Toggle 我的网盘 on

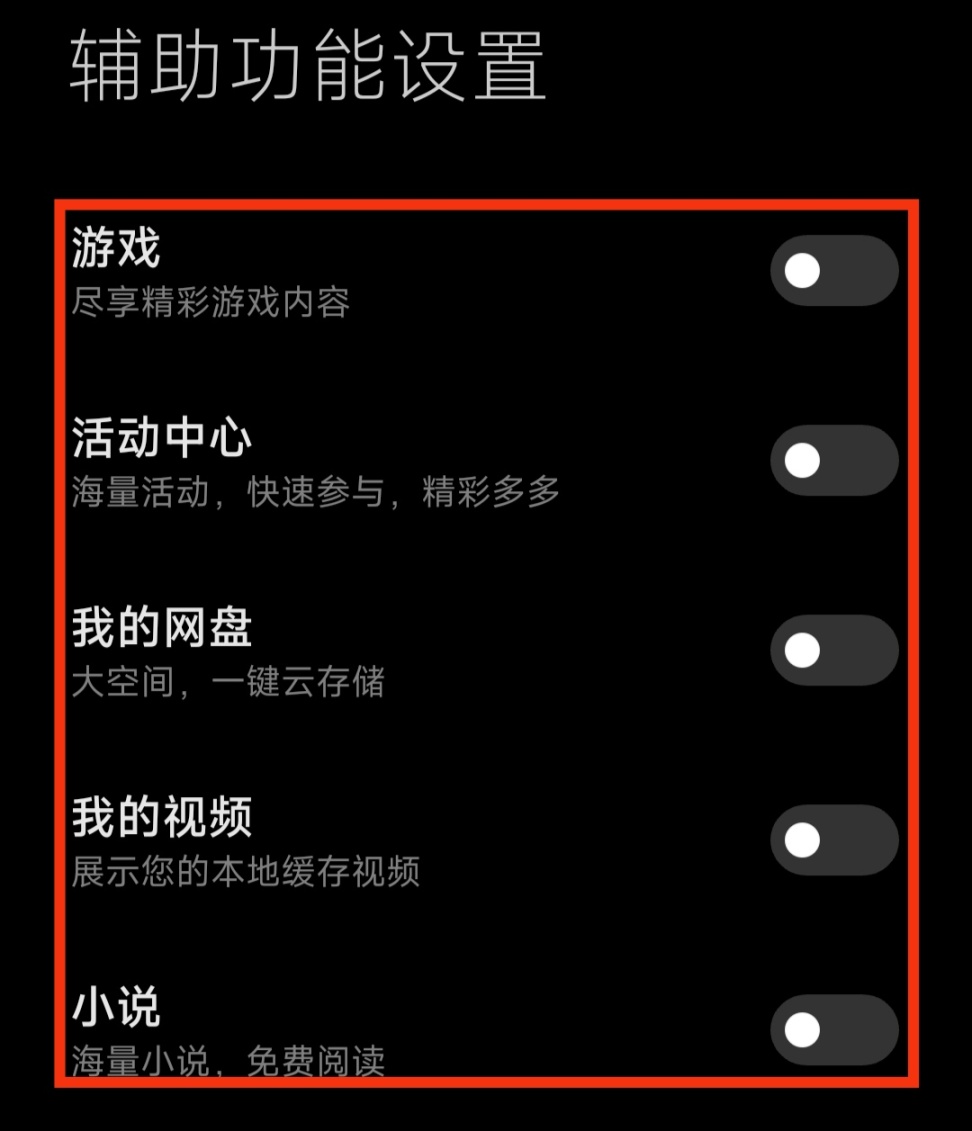833,650
